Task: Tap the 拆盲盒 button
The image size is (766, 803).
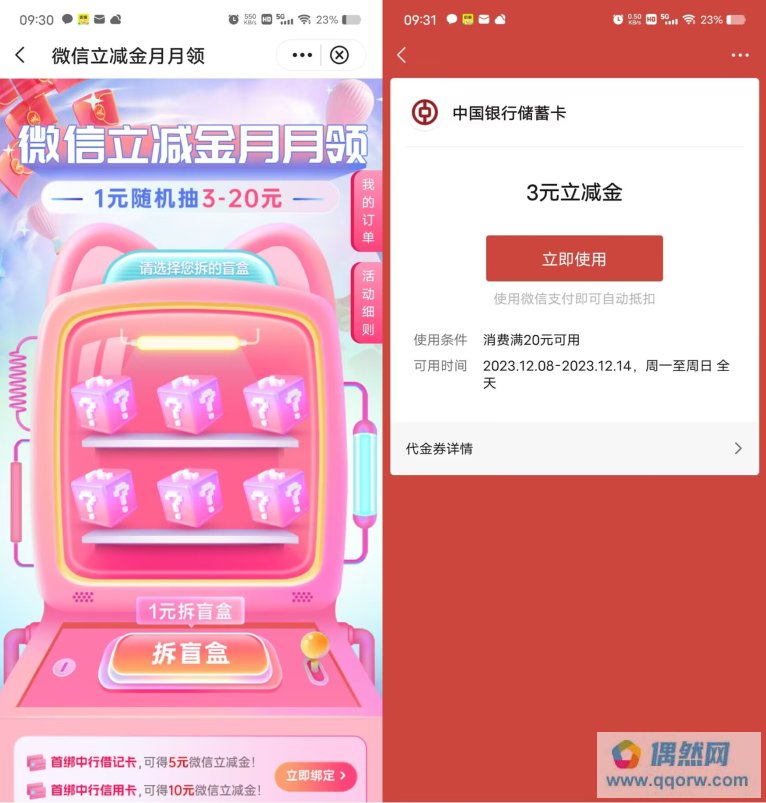Action: point(190,653)
